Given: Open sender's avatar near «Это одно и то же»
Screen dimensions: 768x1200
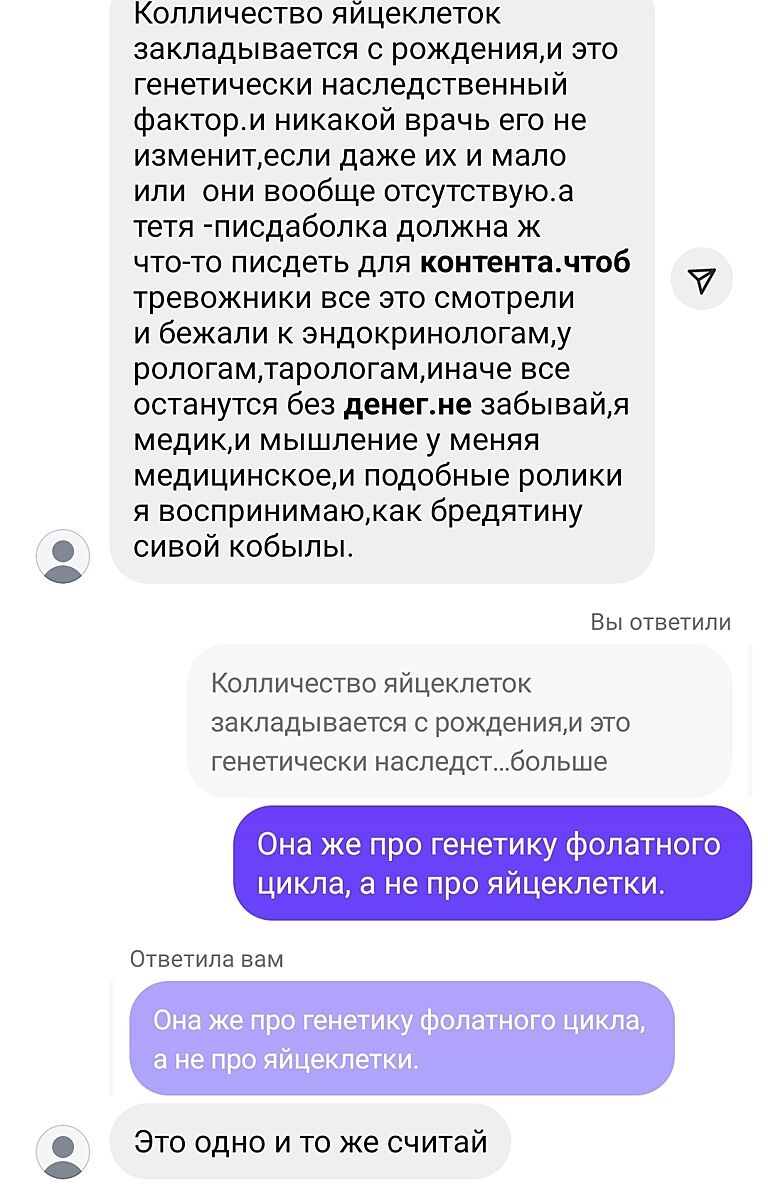Looking at the screenshot, I should click(x=63, y=1150).
